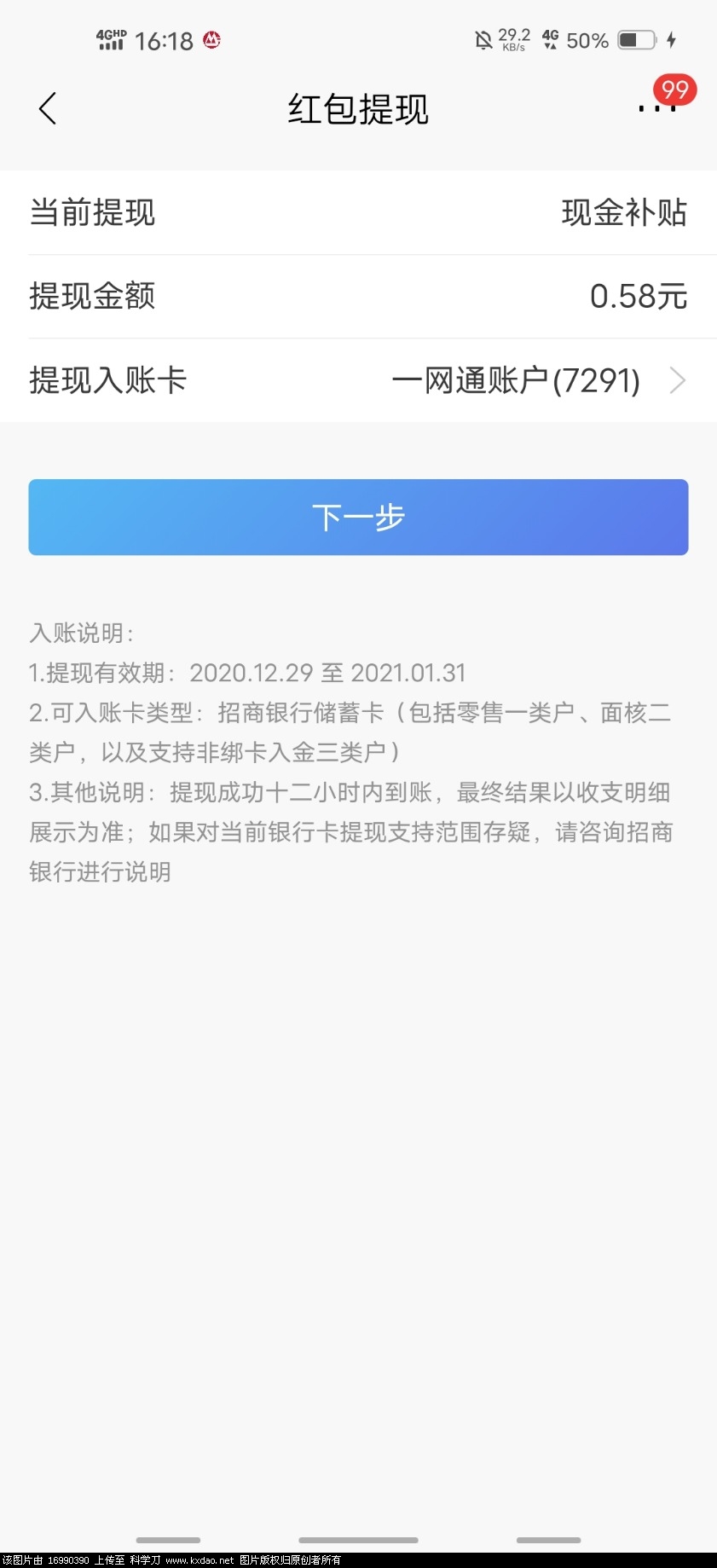Tap the 下一步 button
Image resolution: width=717 pixels, height=1568 pixels.
tap(358, 518)
